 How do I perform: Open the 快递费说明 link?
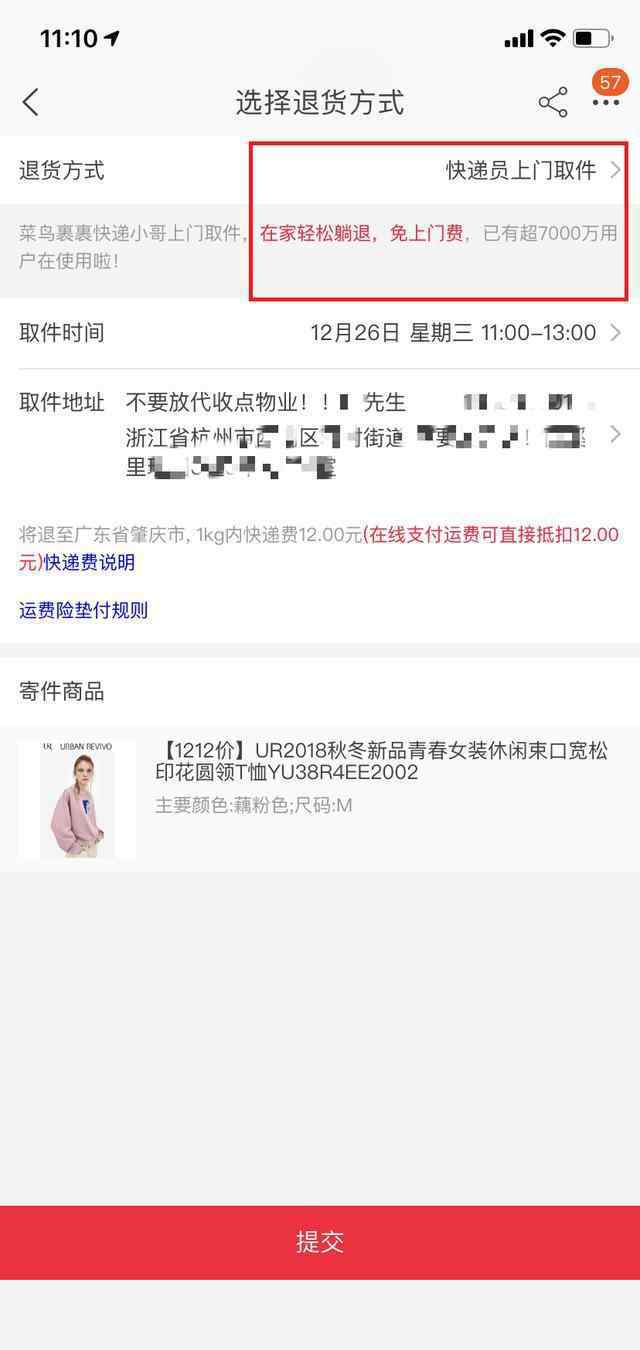[89, 562]
